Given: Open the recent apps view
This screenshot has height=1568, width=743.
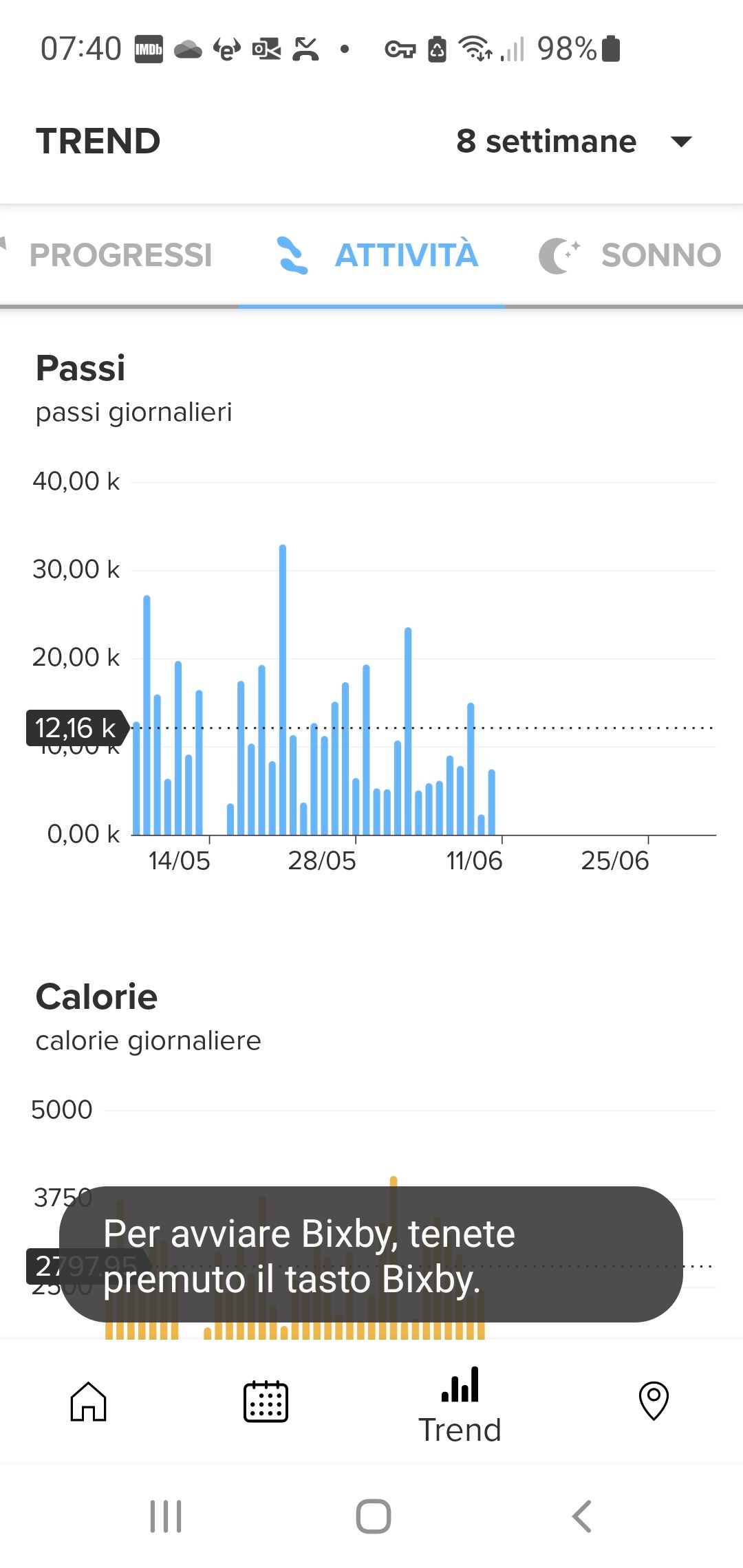Looking at the screenshot, I should click(166, 1516).
